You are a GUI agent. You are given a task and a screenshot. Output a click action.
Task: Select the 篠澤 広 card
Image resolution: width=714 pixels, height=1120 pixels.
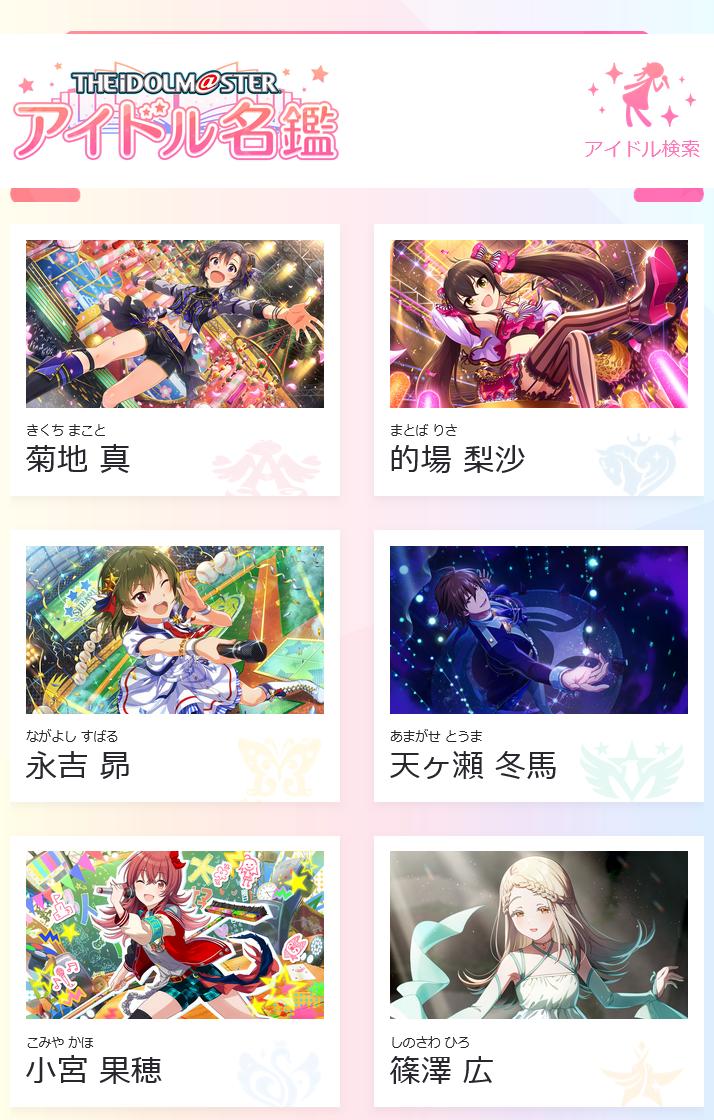pyautogui.click(x=538, y=971)
